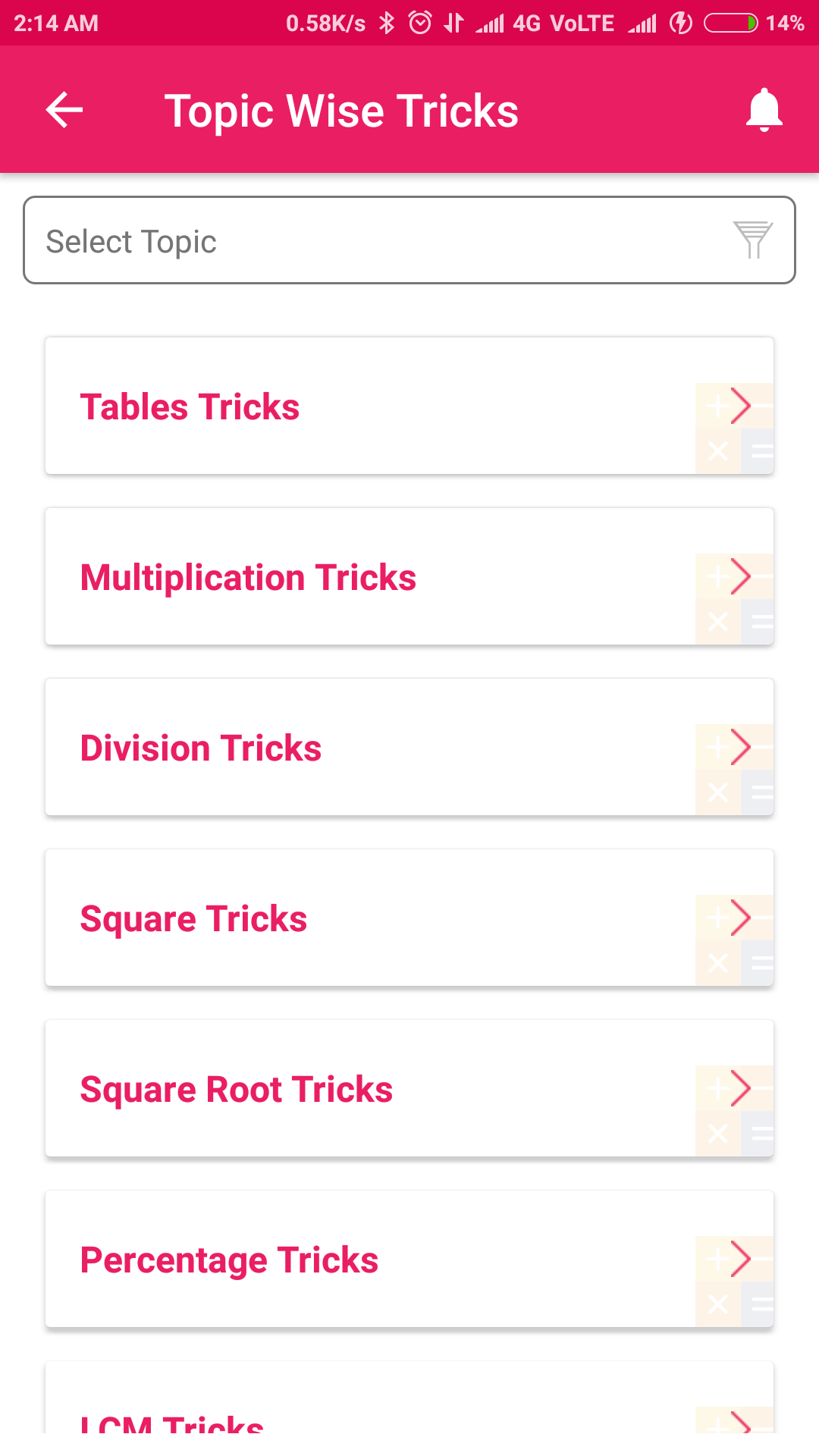Tap the arrow icon on Multiplication Tricks
The height and width of the screenshot is (1456, 819).
(739, 576)
